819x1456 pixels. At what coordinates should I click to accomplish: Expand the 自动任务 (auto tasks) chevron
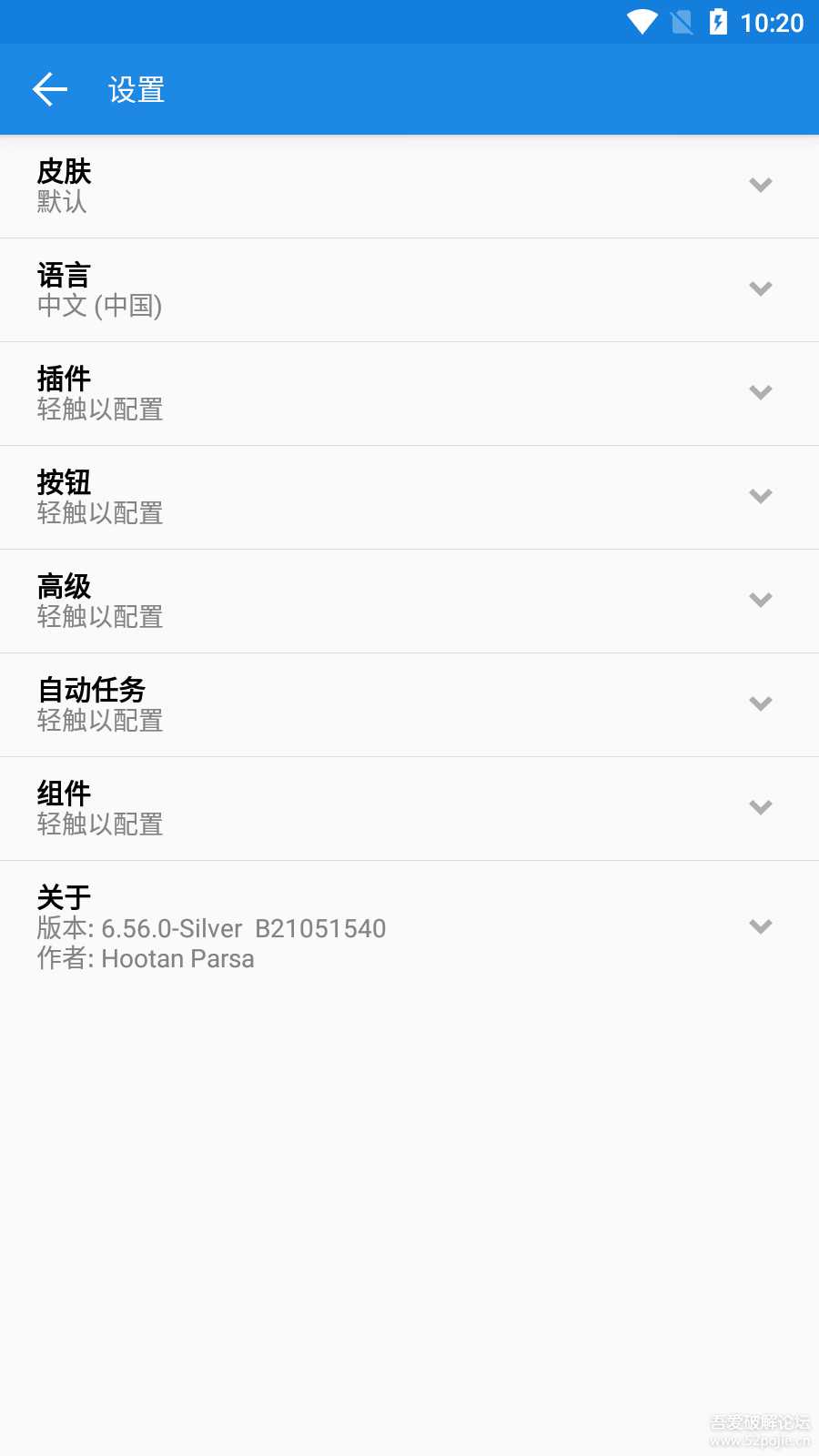pyautogui.click(x=761, y=703)
